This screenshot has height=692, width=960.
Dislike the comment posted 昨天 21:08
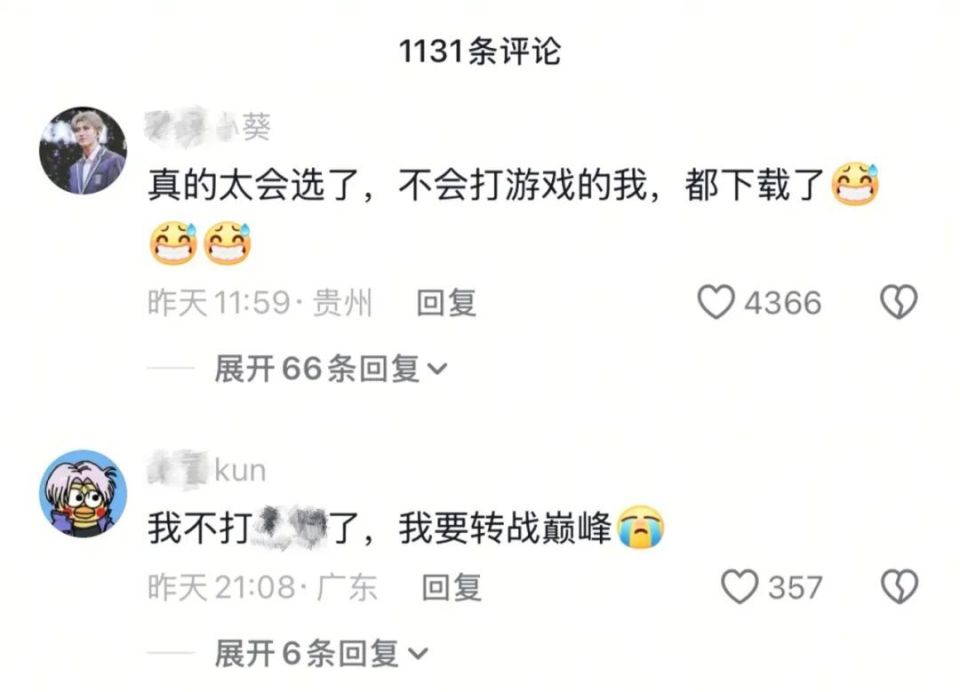click(897, 587)
